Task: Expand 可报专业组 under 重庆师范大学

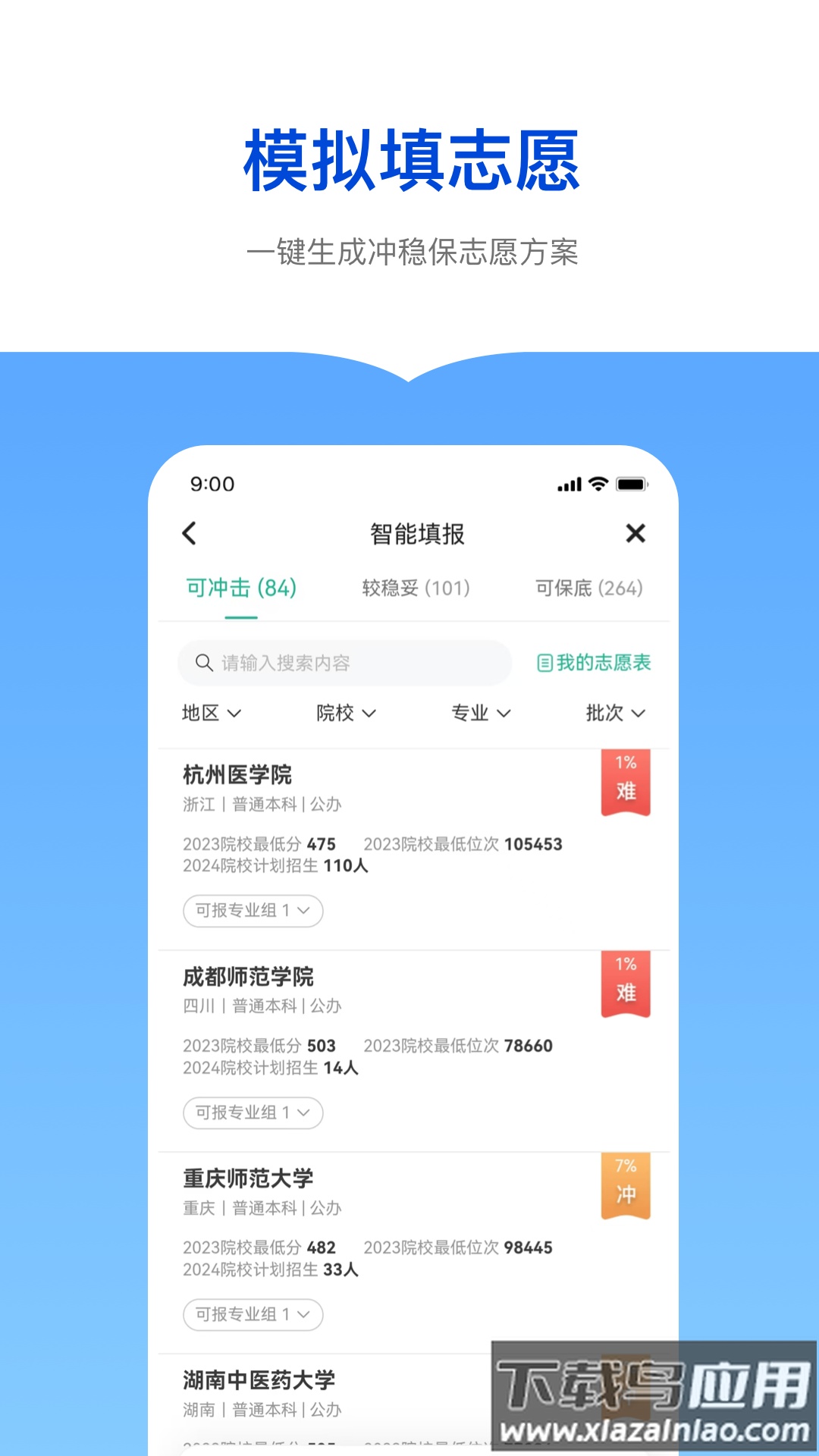Action: pos(253,1315)
